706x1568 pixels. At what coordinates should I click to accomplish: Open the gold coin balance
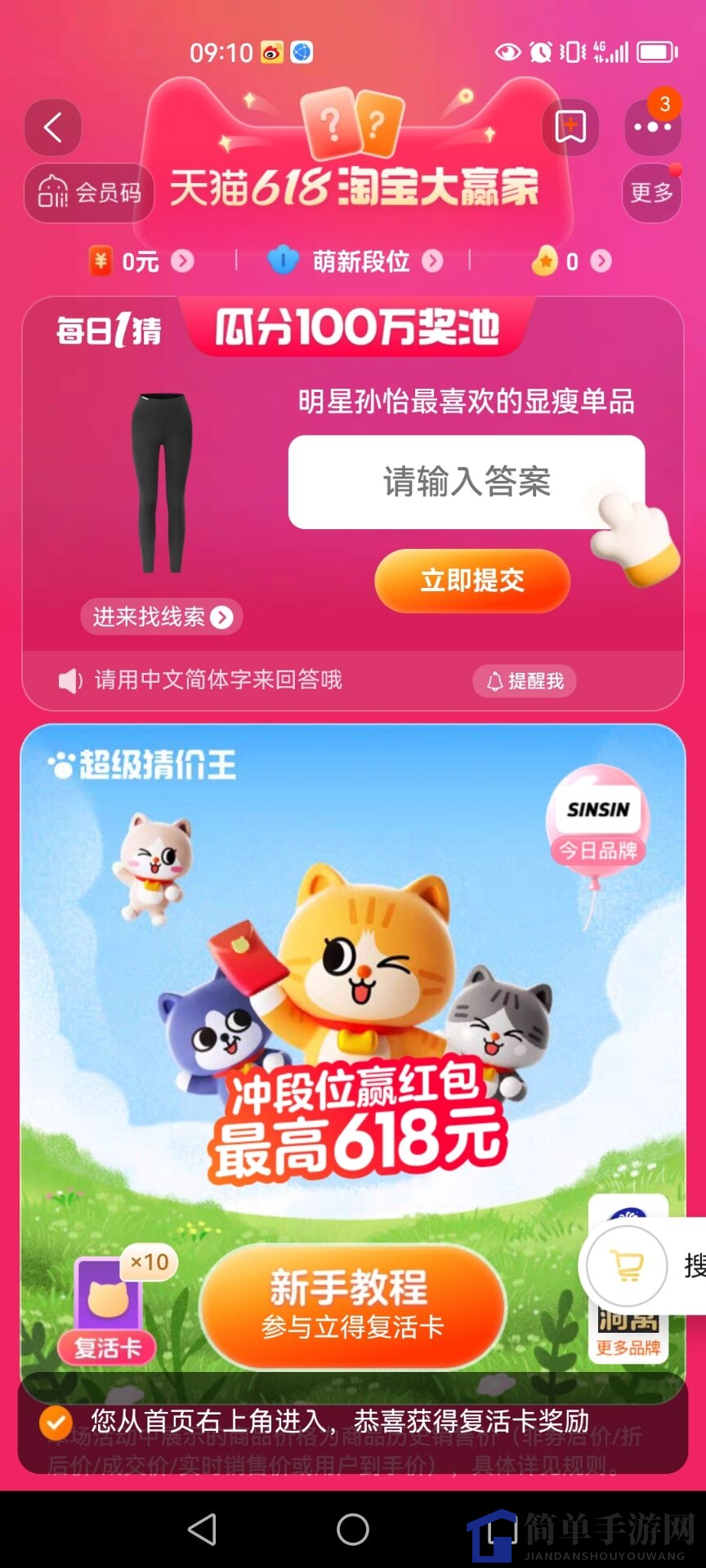coord(571,261)
